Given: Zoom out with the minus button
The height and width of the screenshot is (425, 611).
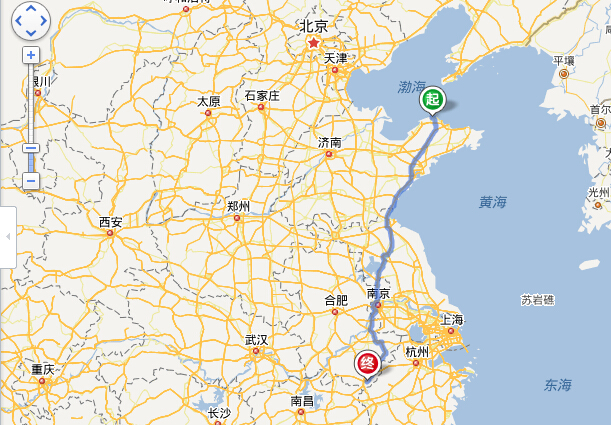Looking at the screenshot, I should [x=30, y=180].
